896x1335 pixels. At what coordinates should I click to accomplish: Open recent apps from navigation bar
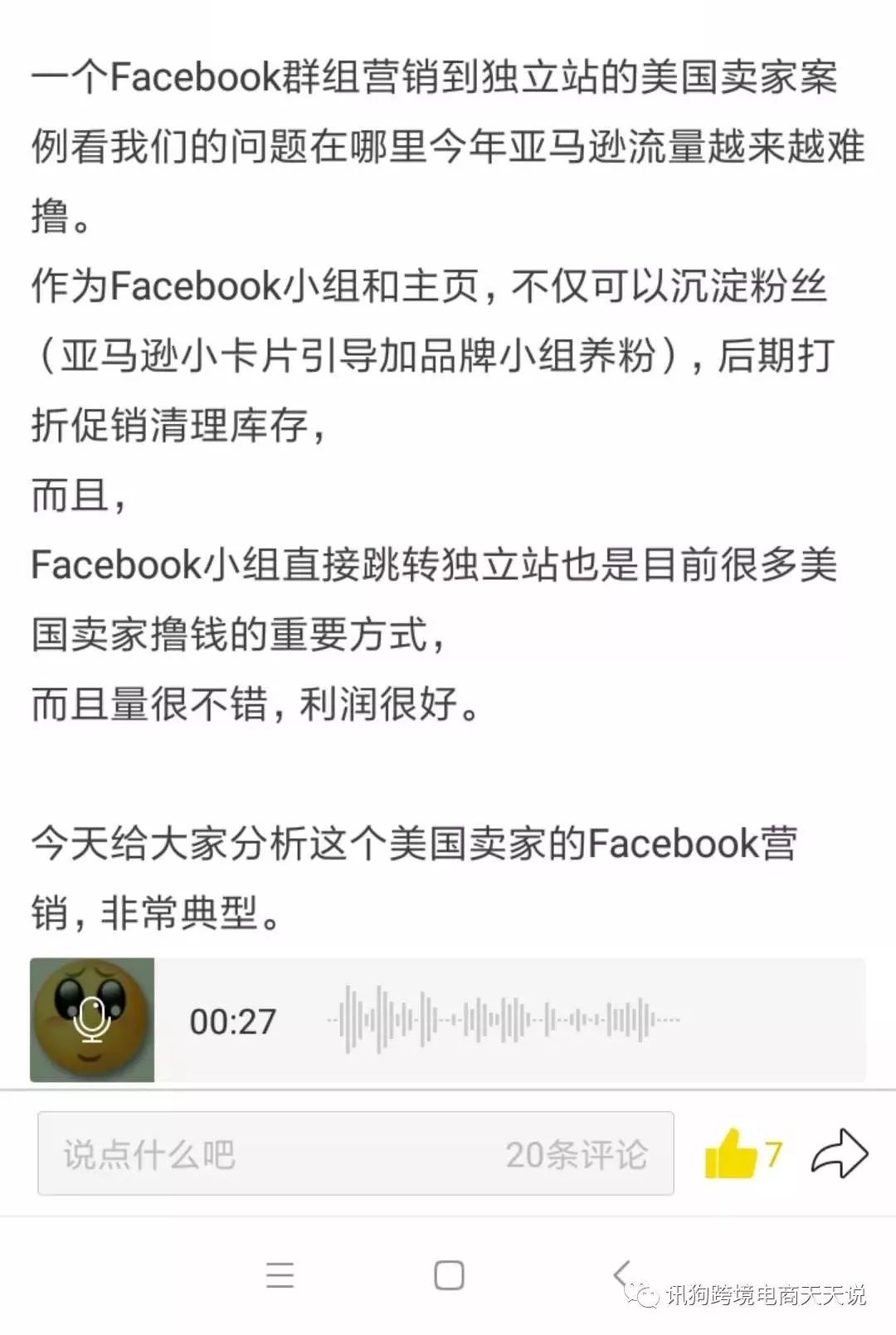pyautogui.click(x=280, y=1274)
